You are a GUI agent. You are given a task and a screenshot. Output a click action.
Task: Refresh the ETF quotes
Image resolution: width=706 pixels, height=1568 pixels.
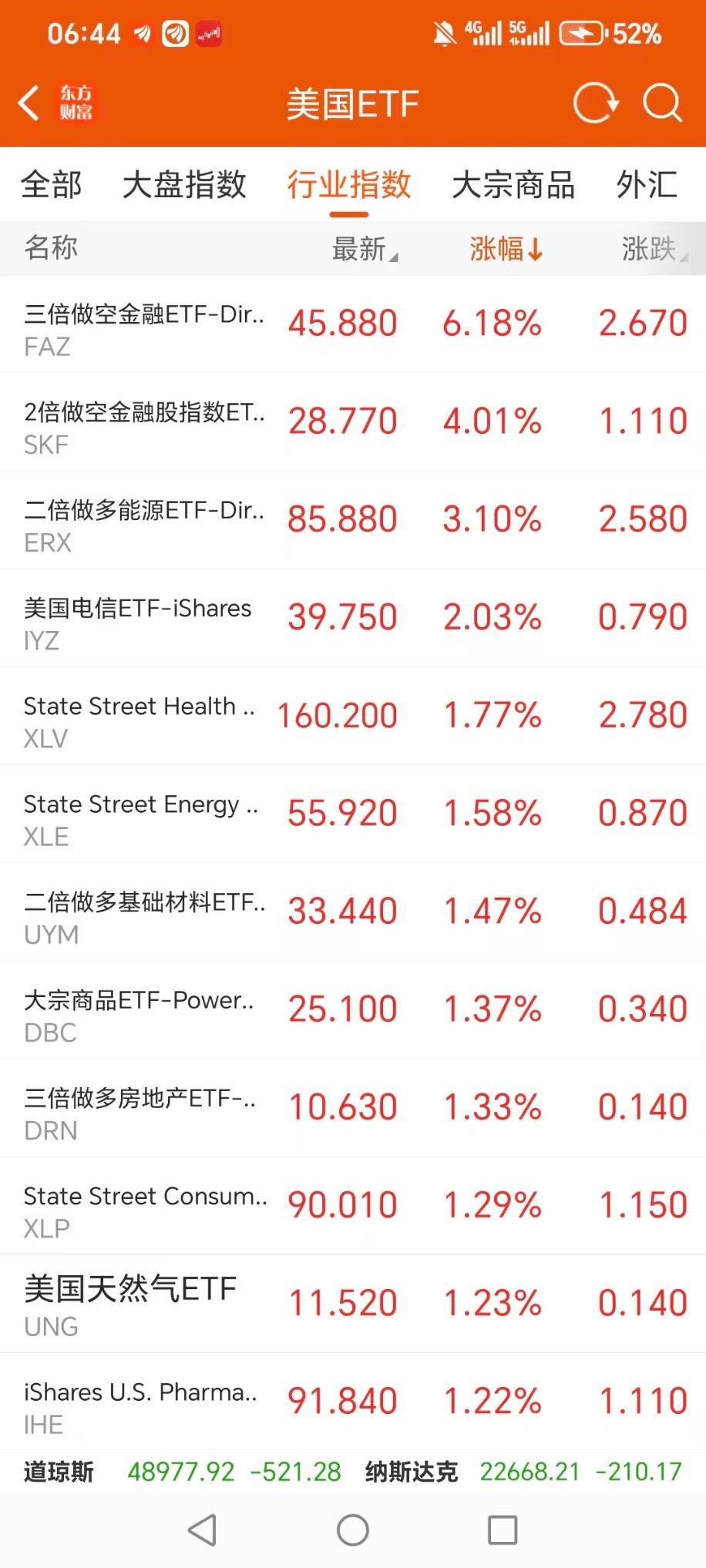click(595, 103)
